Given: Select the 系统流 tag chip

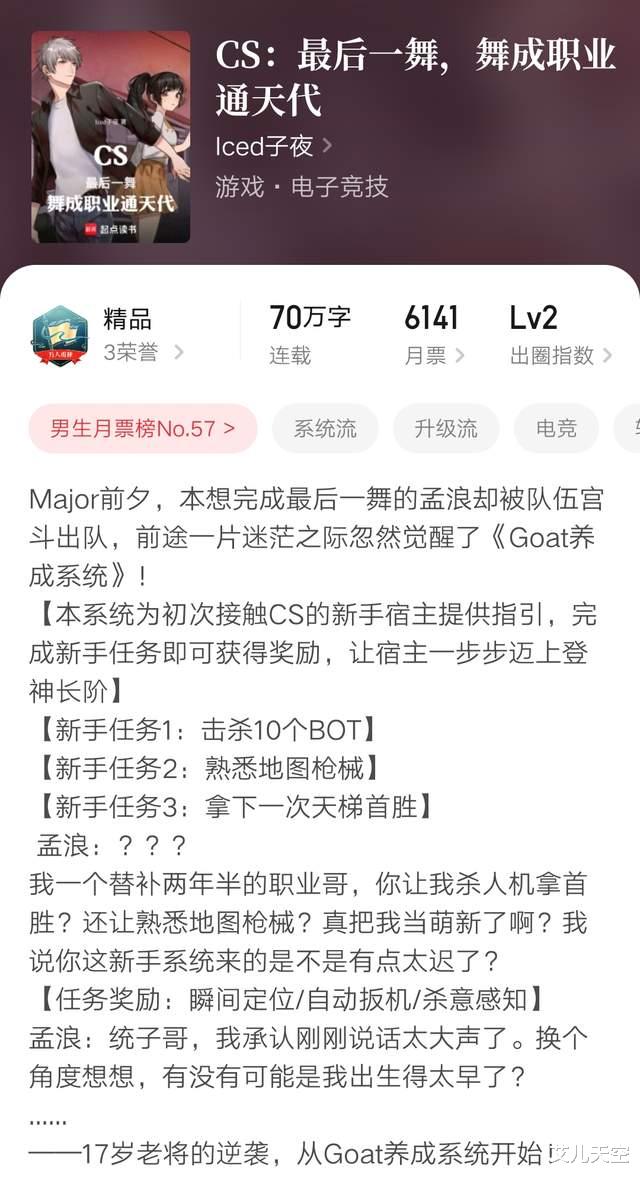Looking at the screenshot, I should [x=325, y=429].
